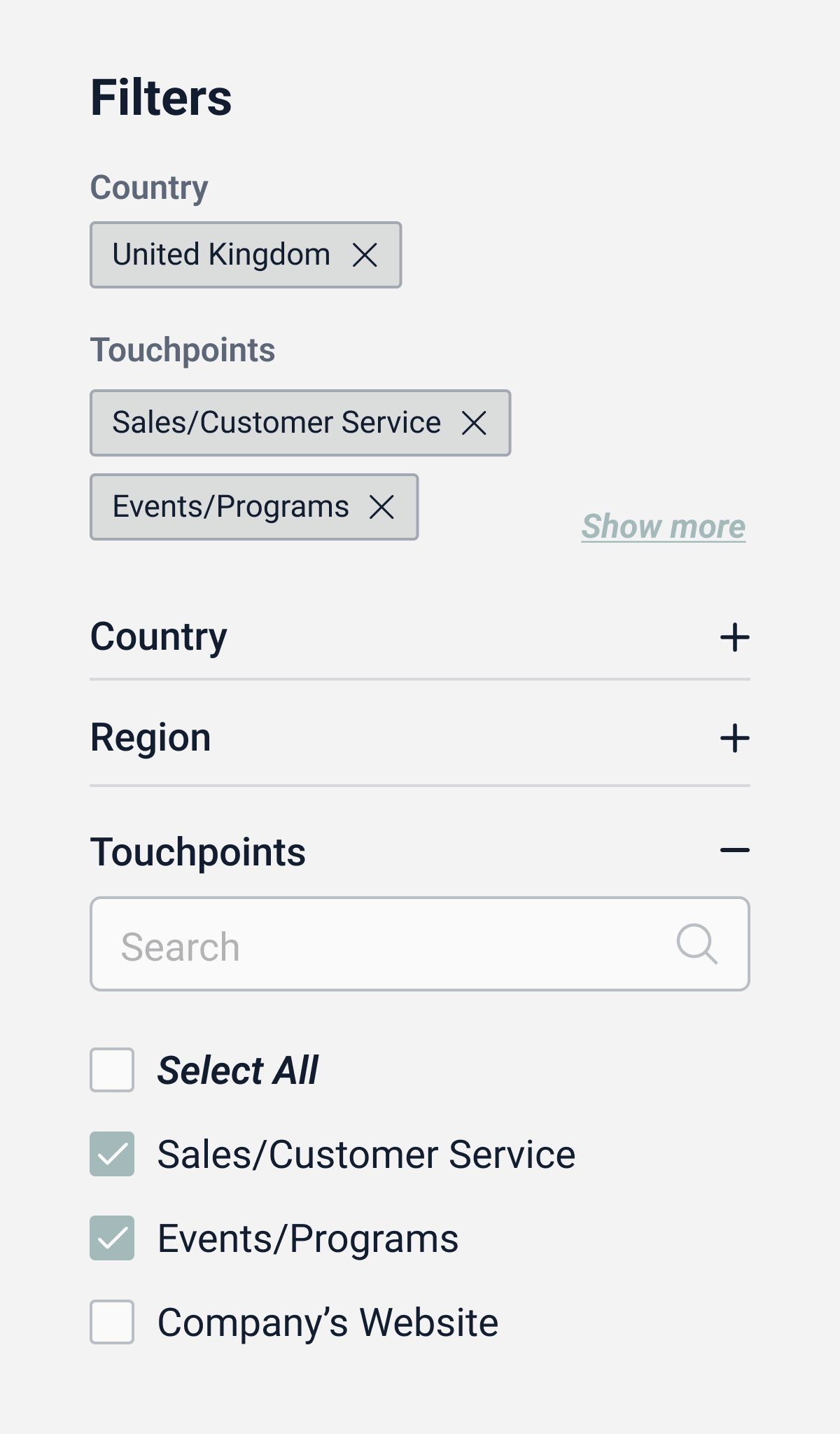Tap the Show more link
The width and height of the screenshot is (840, 1434).
pyautogui.click(x=663, y=527)
